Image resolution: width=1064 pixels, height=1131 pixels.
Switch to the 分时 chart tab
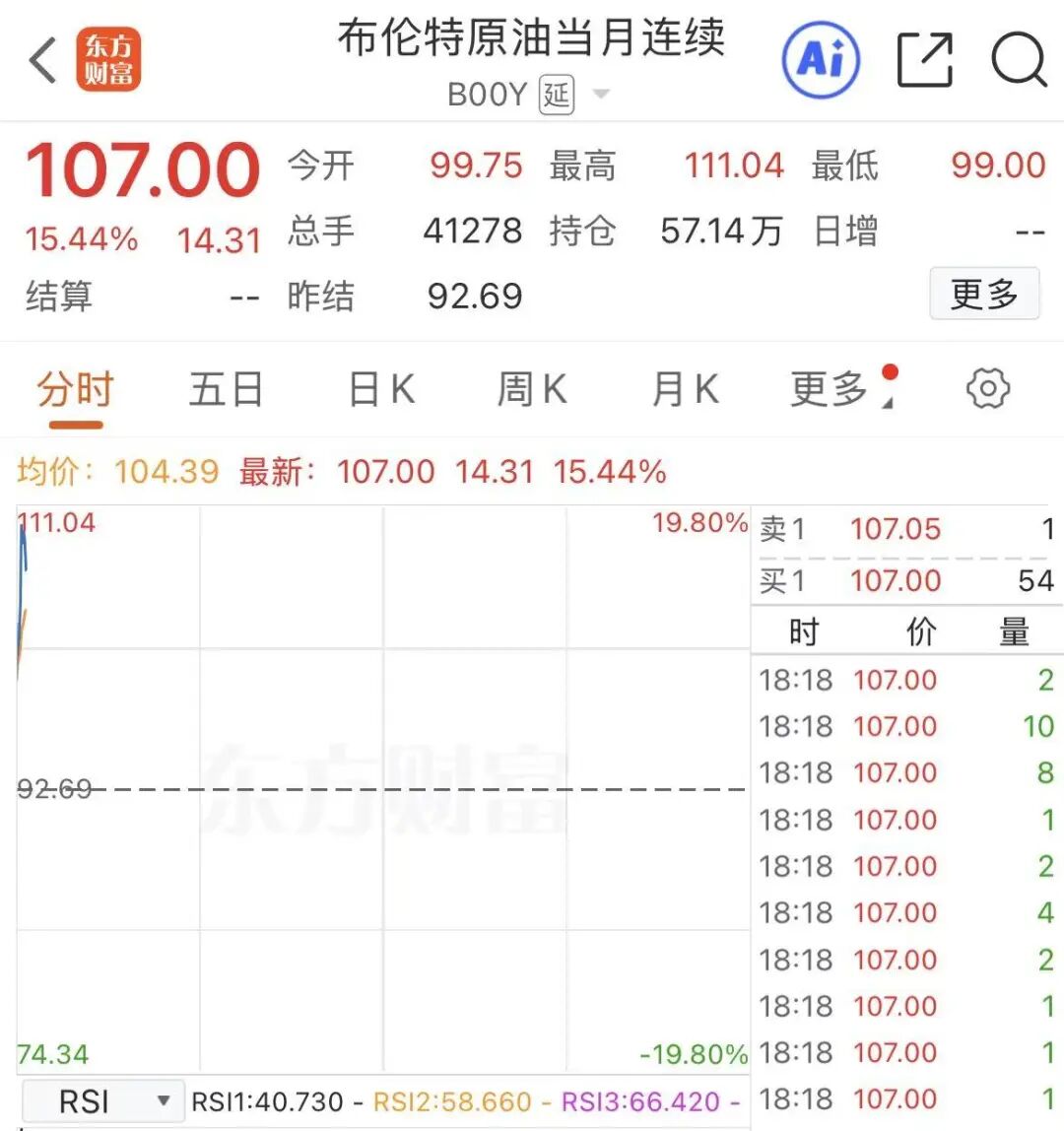(x=76, y=390)
